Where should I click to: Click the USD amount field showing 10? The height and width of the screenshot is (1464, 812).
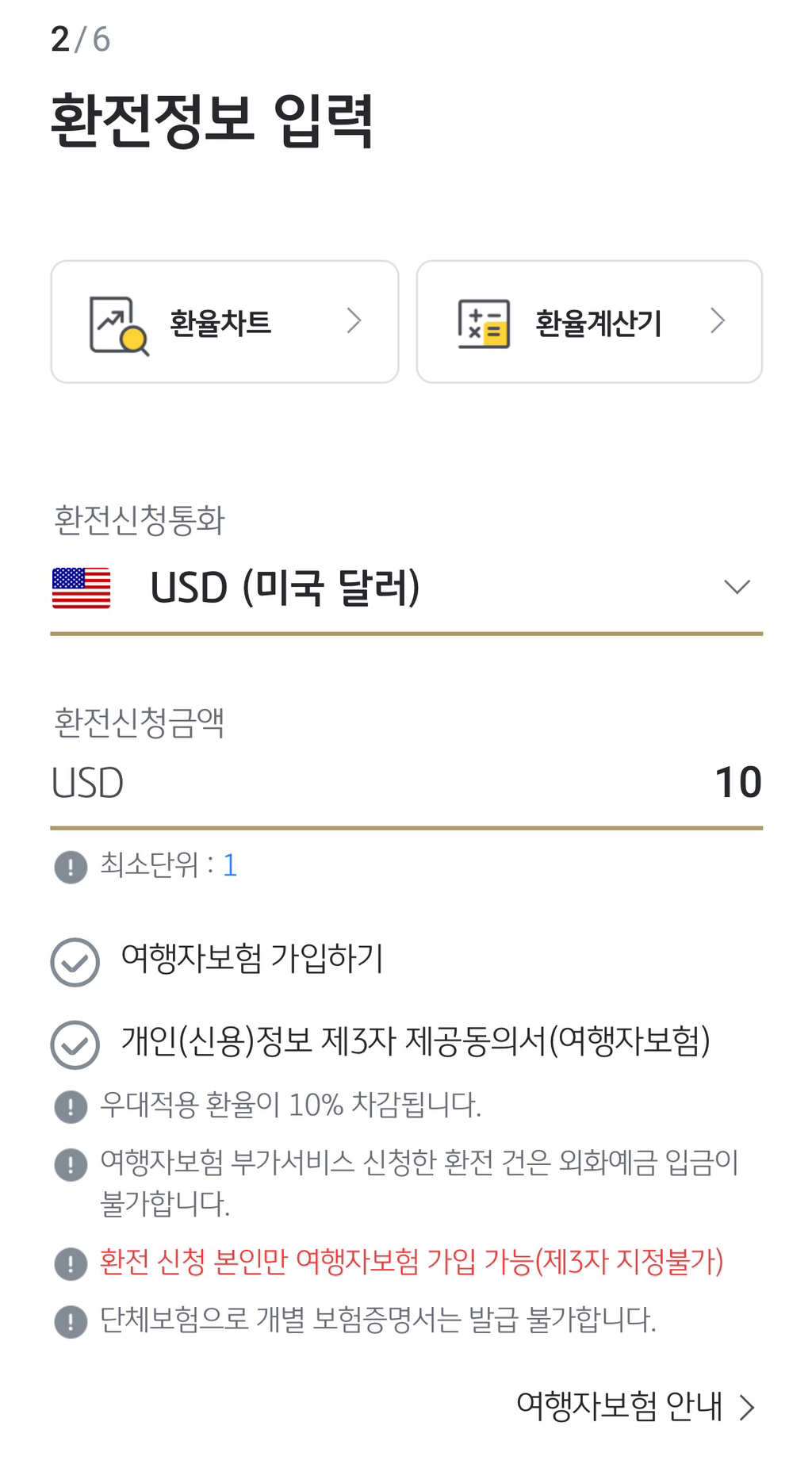coord(739,784)
